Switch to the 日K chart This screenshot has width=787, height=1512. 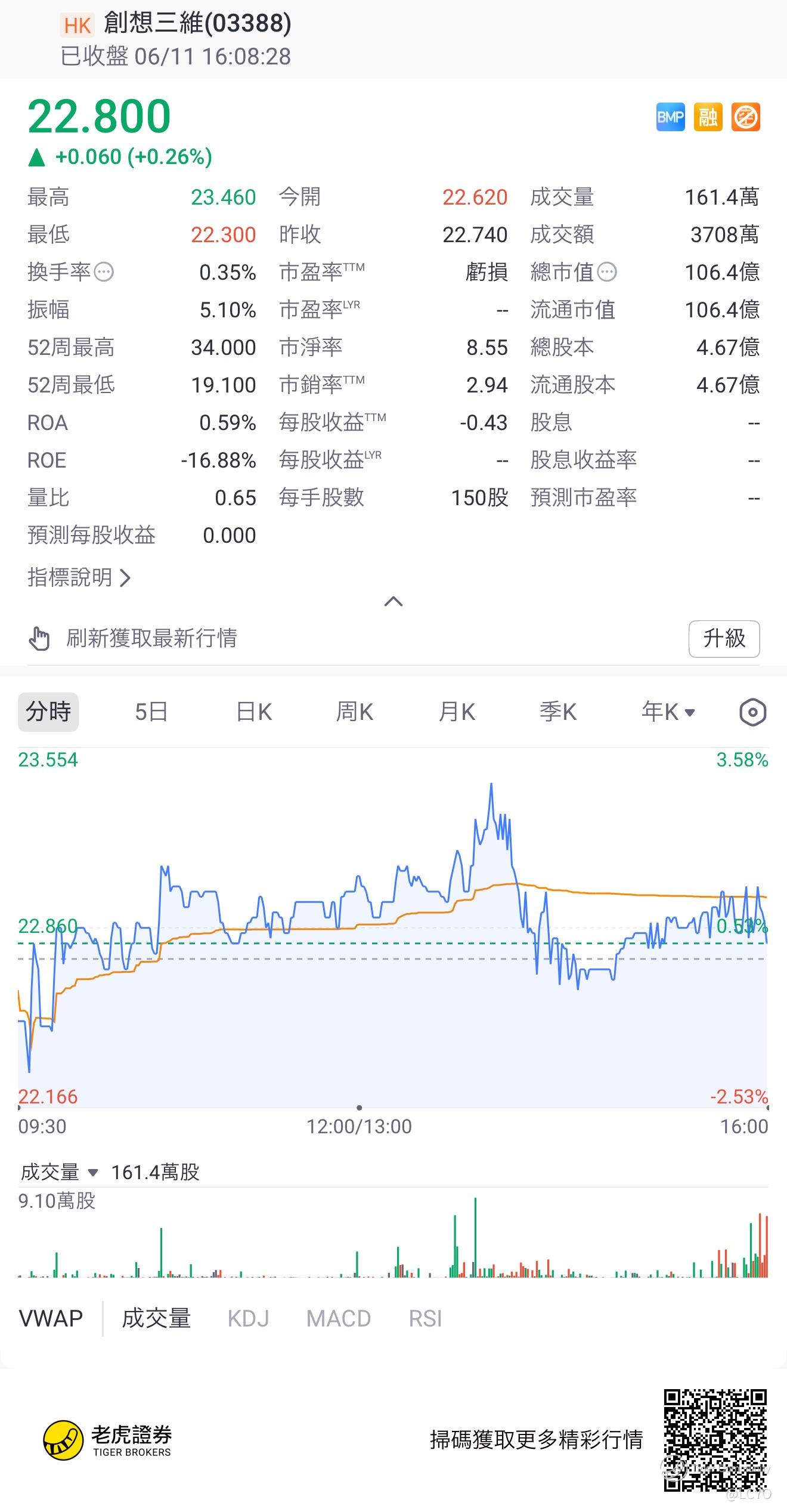[254, 712]
